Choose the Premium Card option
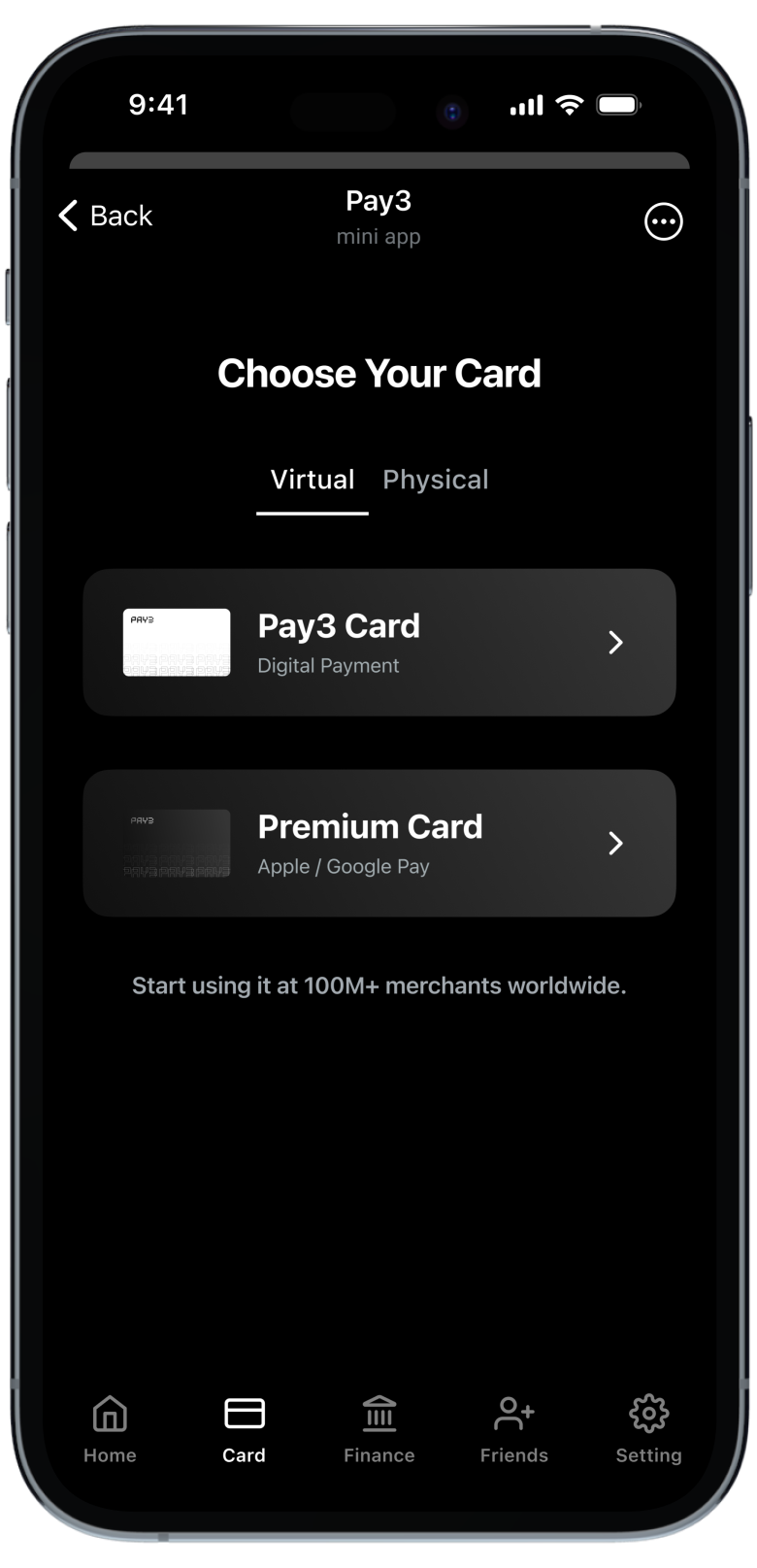 pos(378,843)
